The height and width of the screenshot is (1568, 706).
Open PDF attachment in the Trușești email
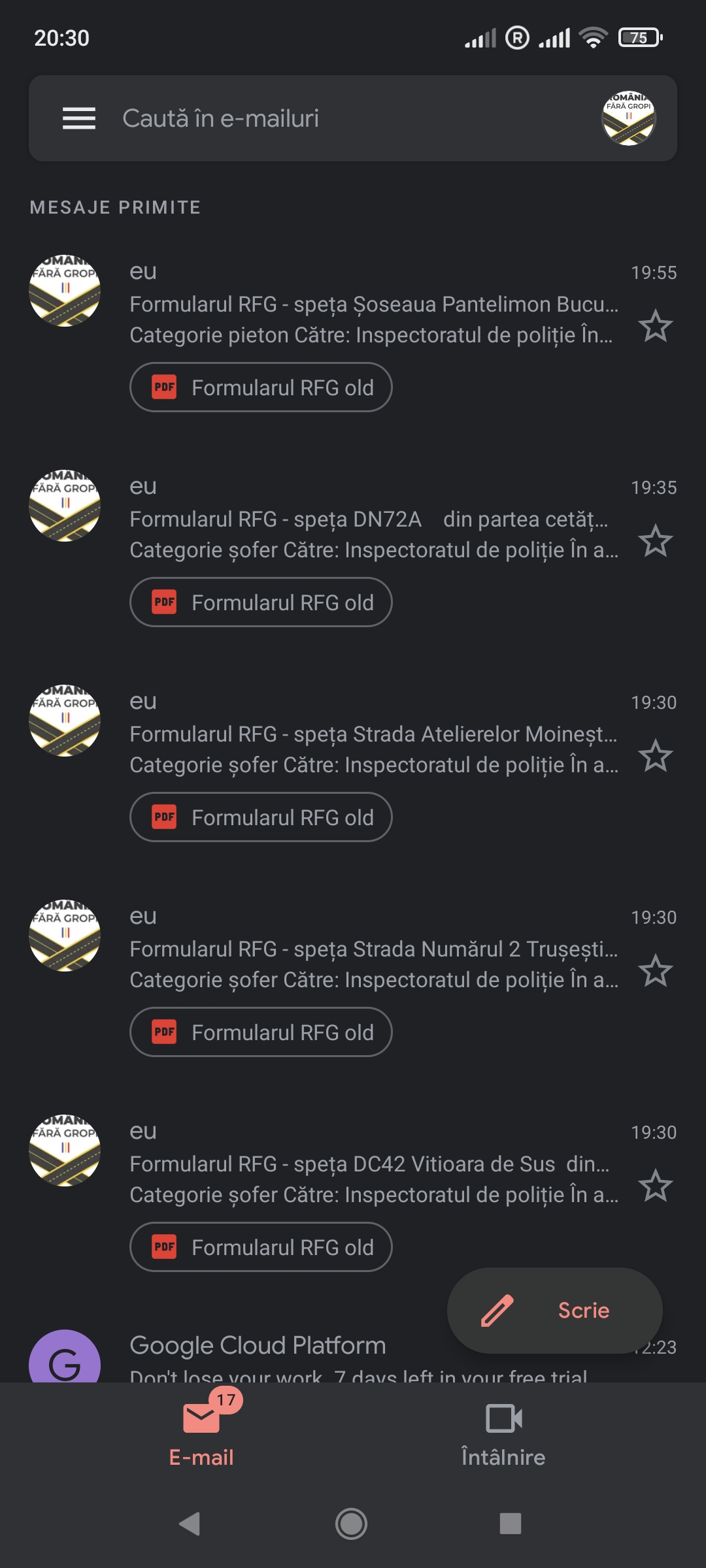tap(261, 1032)
